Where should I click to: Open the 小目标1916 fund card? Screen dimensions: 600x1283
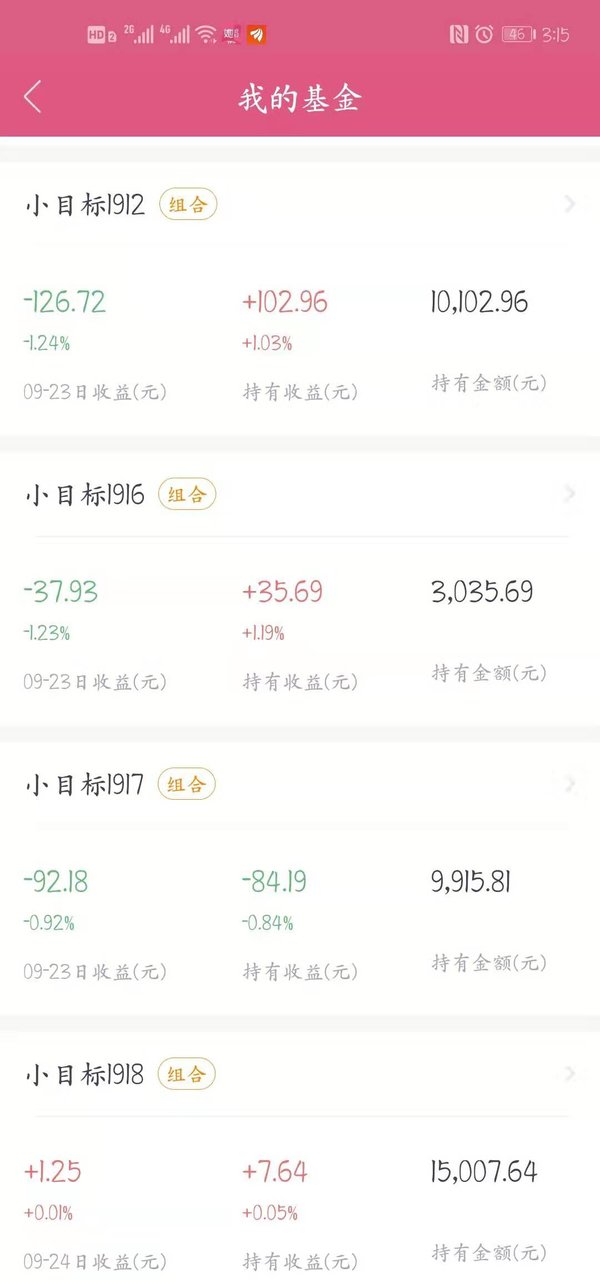pos(300,588)
